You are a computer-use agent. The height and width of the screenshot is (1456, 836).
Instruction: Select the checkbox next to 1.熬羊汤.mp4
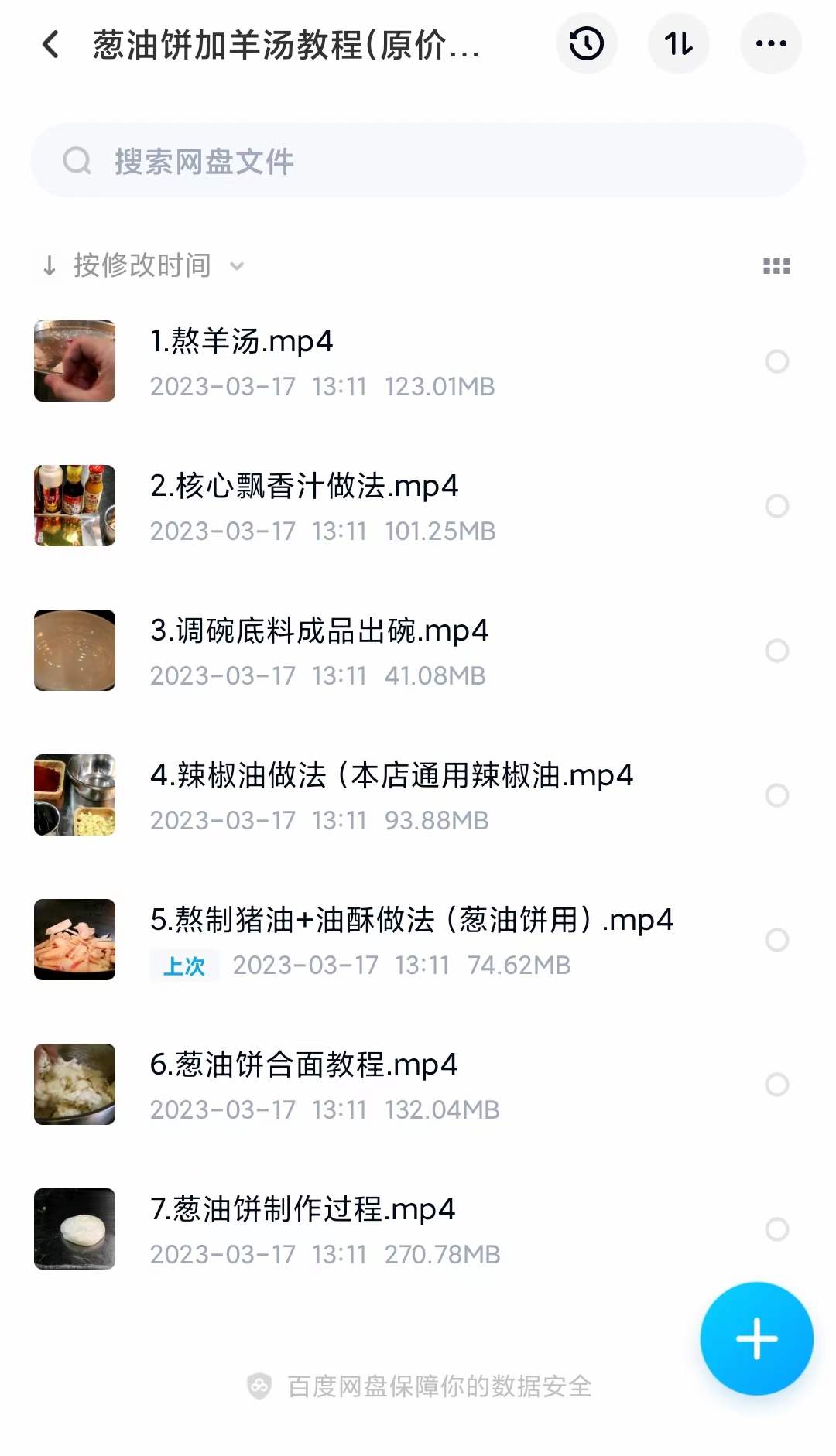pos(776,361)
